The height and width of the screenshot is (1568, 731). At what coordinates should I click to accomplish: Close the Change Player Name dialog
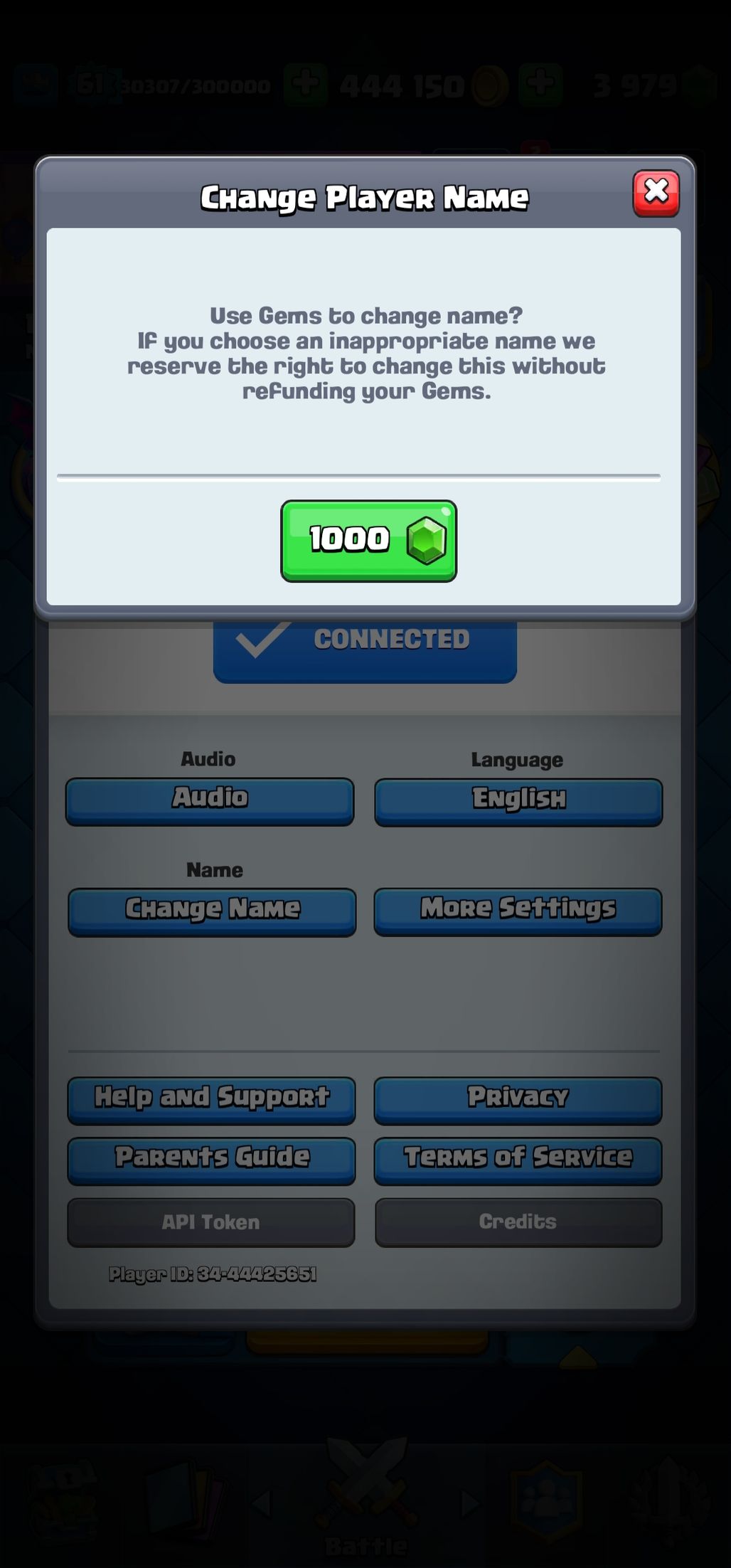click(656, 193)
